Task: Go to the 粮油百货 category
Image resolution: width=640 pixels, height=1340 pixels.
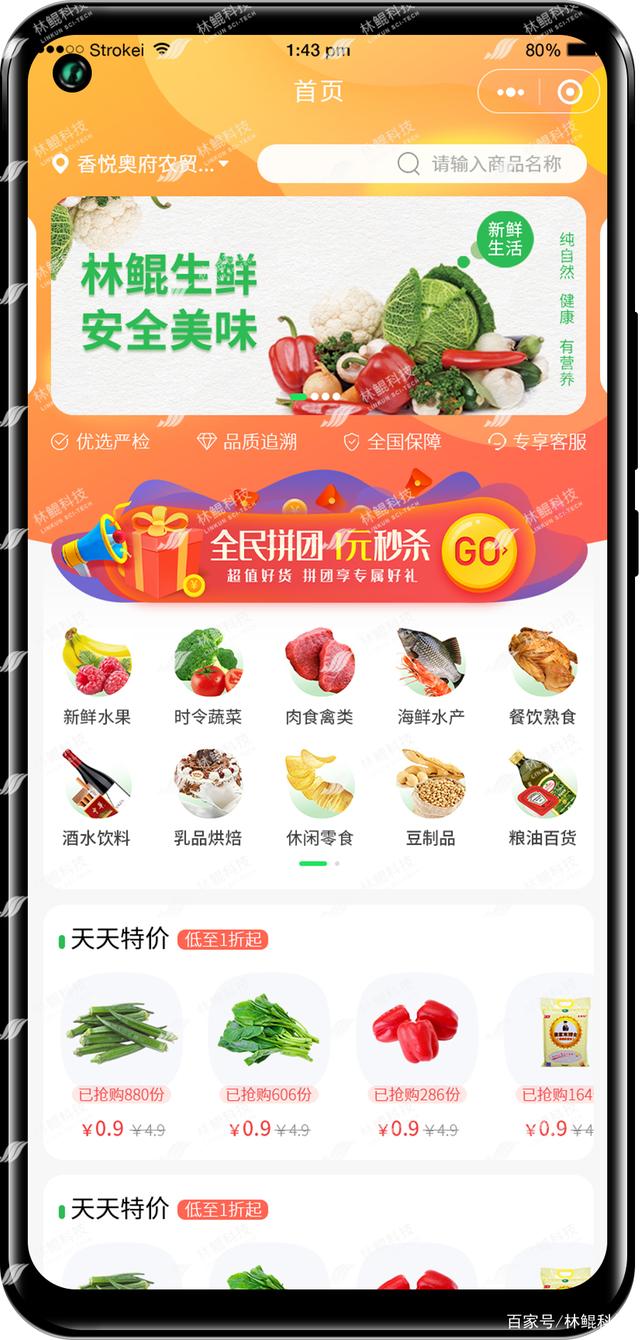Action: 542,797
